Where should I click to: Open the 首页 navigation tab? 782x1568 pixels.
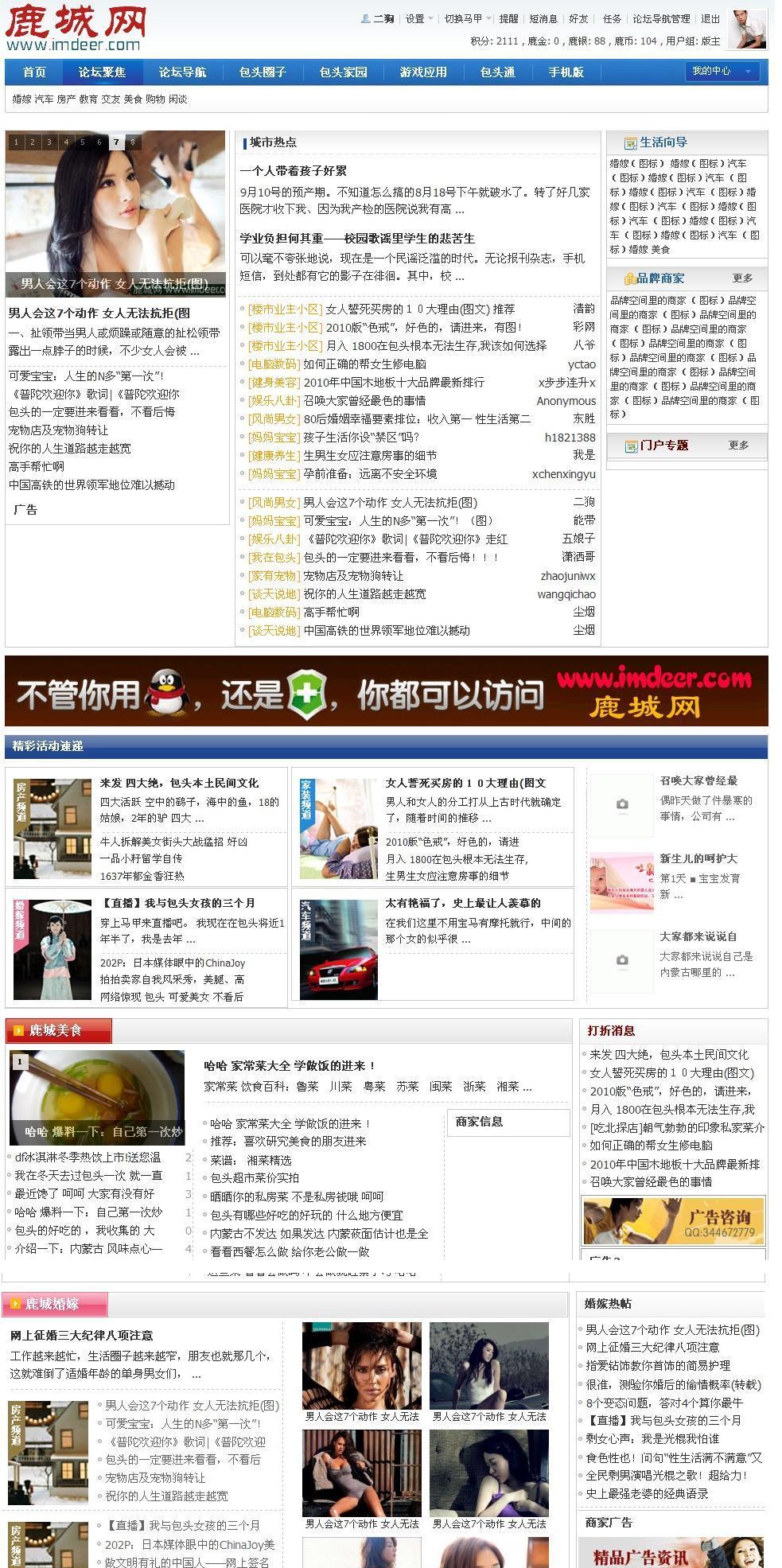pos(34,72)
